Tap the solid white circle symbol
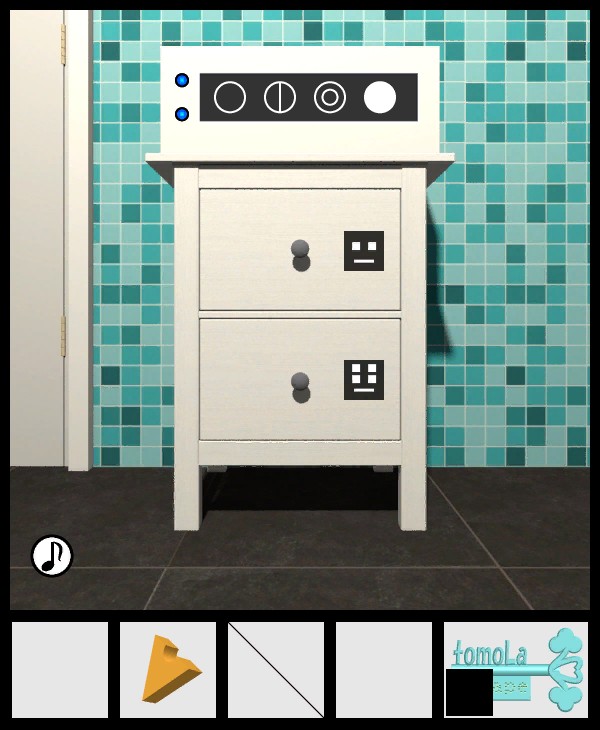The width and height of the screenshot is (600, 730). point(380,97)
